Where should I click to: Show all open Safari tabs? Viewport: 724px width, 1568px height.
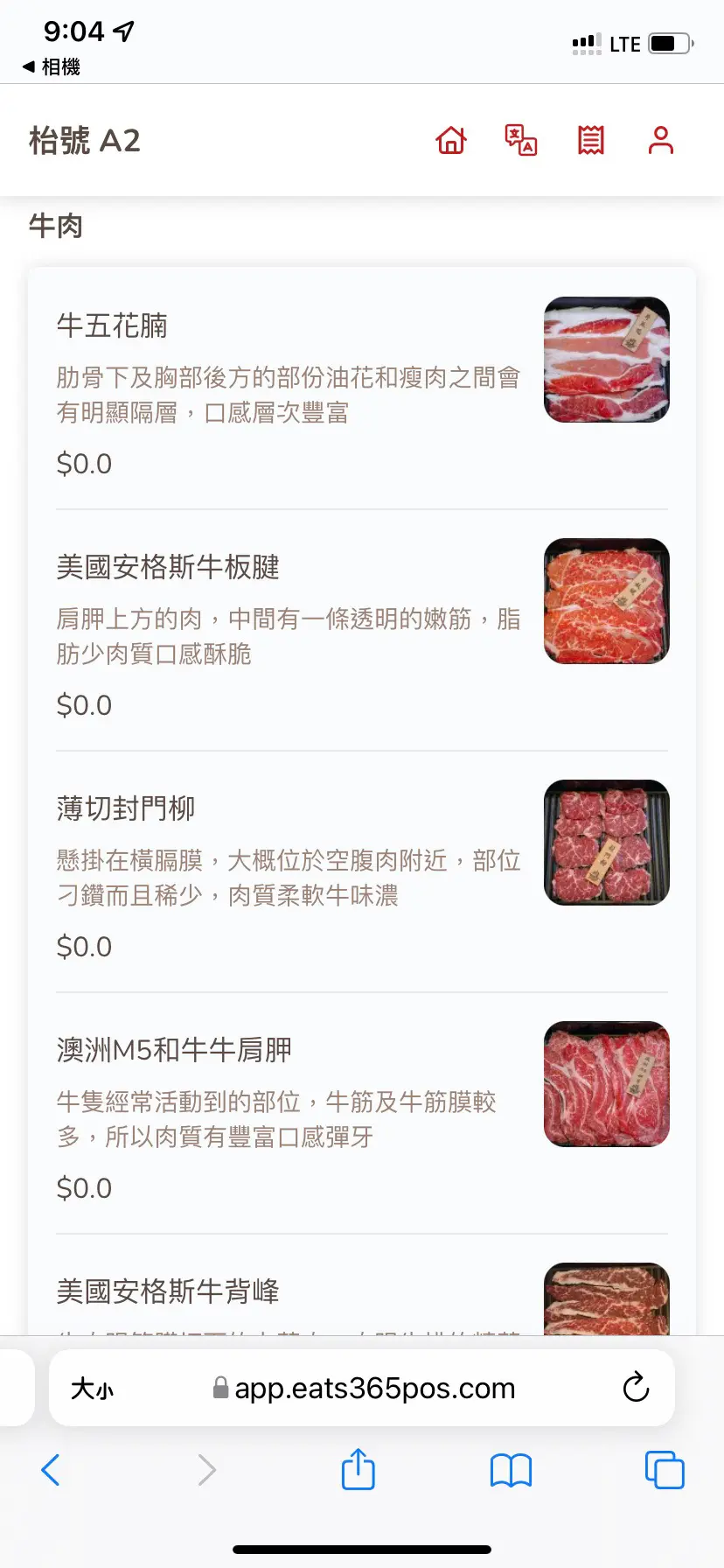[x=665, y=1470]
